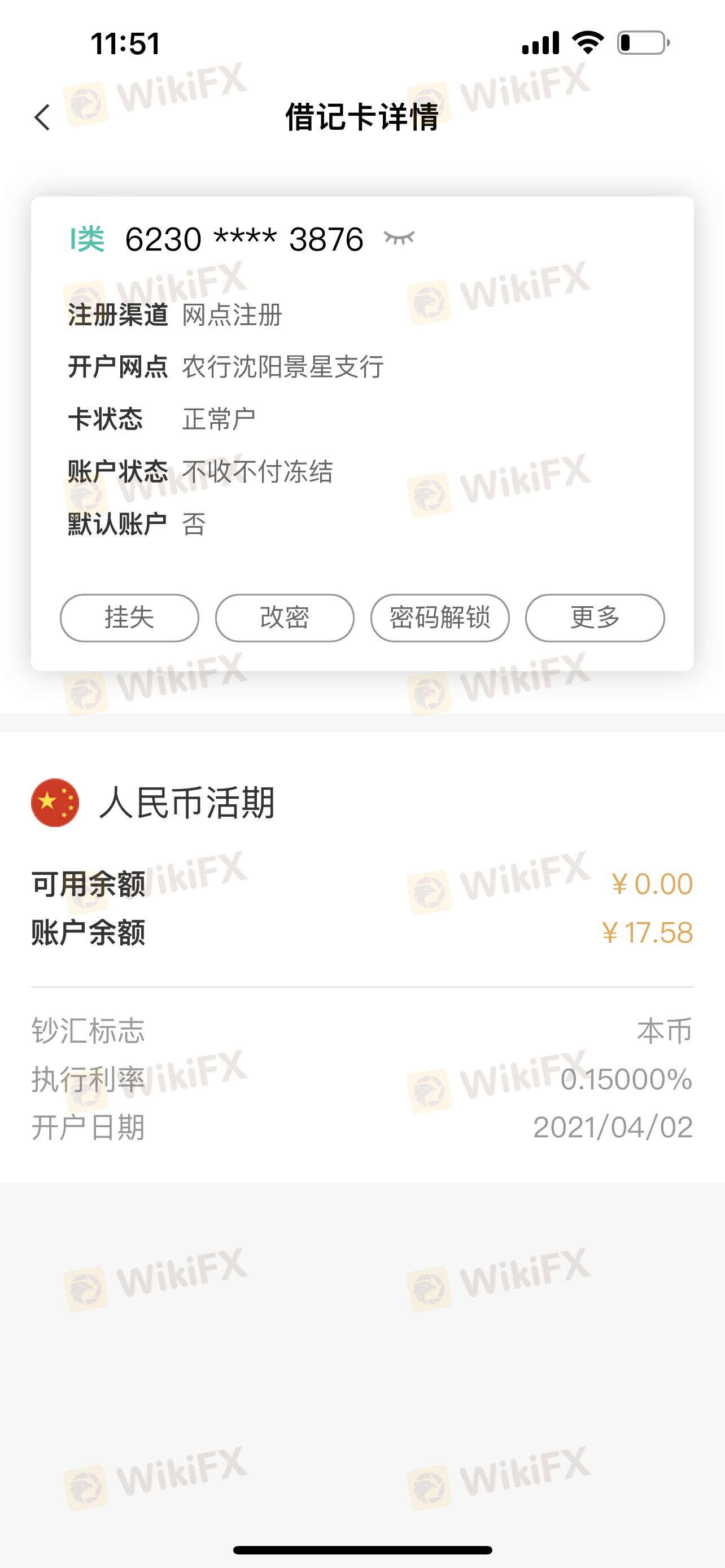Screen dimensions: 725x1568
Task: Tap the 挂失 button
Action: pyautogui.click(x=129, y=618)
